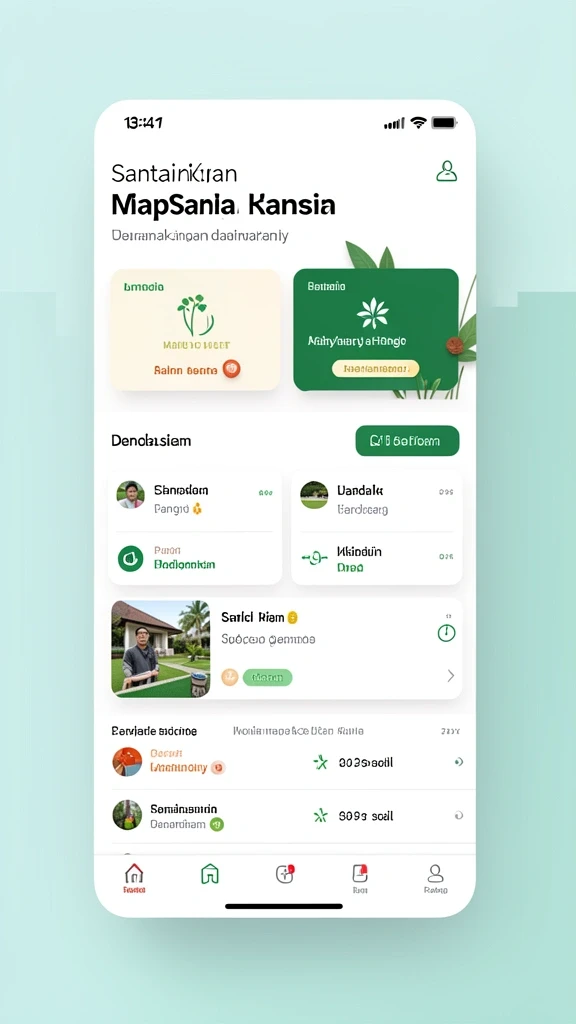This screenshot has width=576, height=1024.
Task: Switch to the green house tab
Action: pyautogui.click(x=210, y=874)
